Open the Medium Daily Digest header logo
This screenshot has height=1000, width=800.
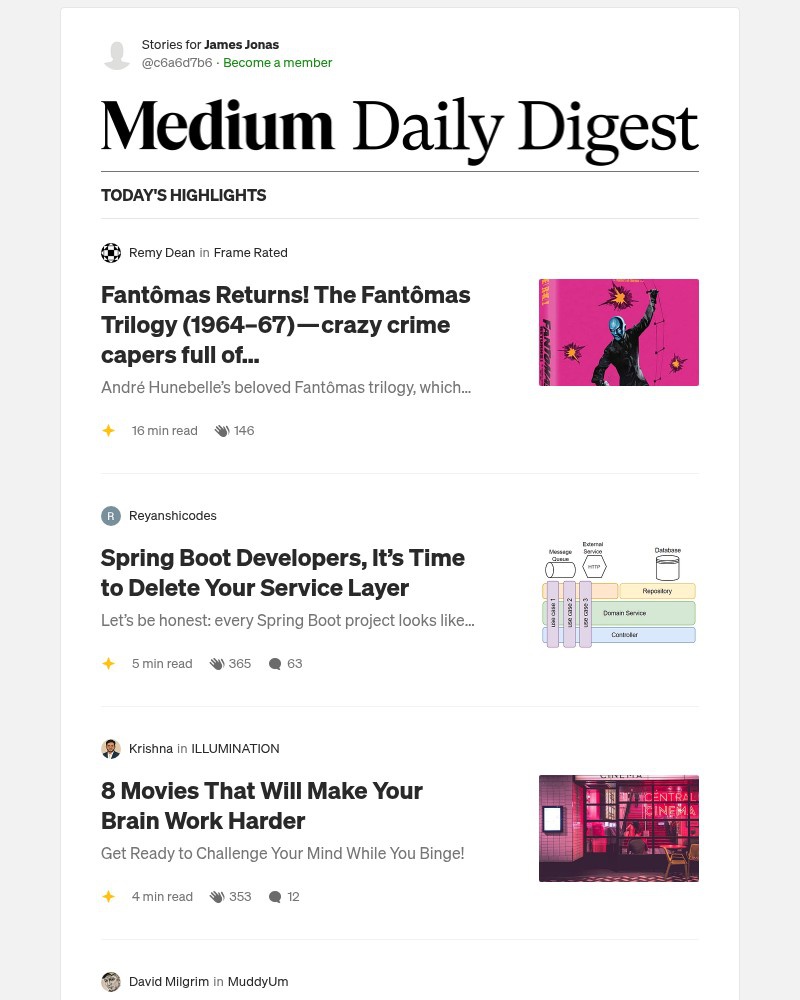tap(399, 130)
